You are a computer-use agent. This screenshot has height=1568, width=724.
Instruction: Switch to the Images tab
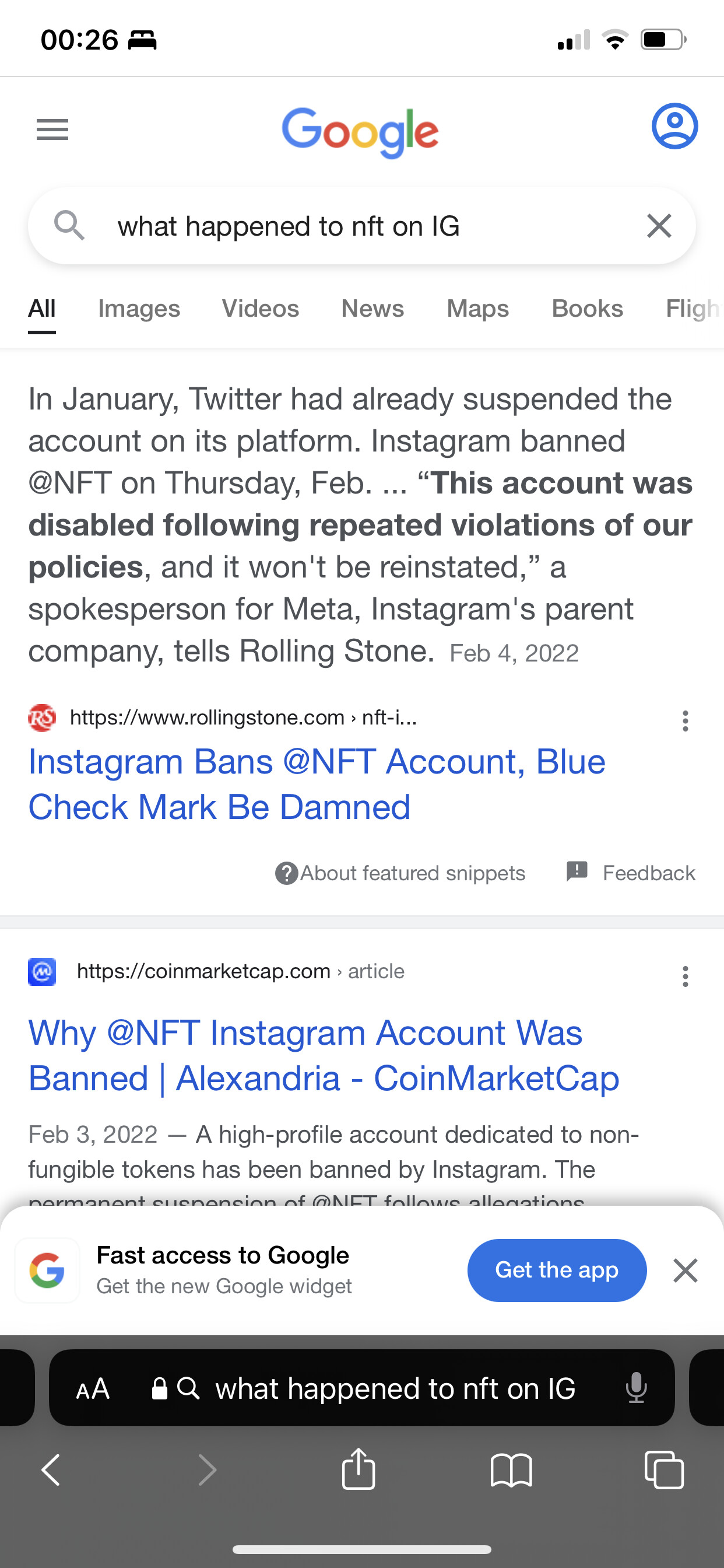point(139,309)
